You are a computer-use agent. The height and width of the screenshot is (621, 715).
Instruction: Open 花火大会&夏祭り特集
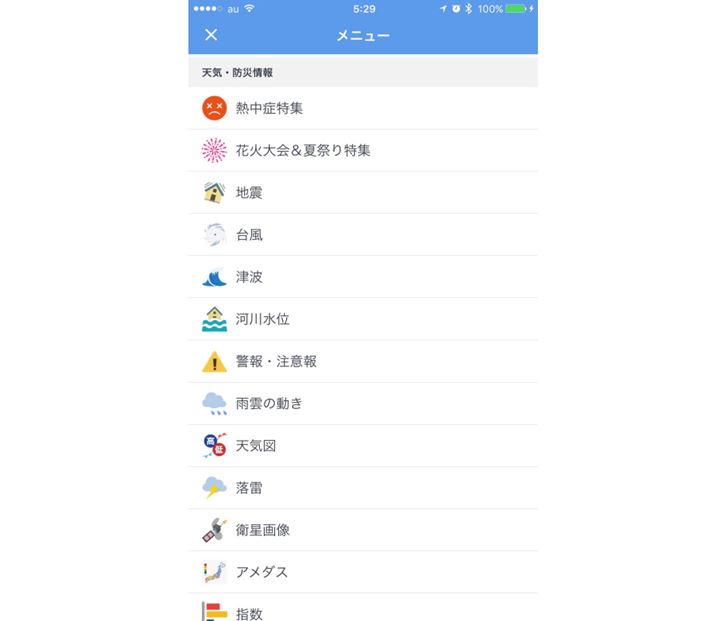[362, 150]
